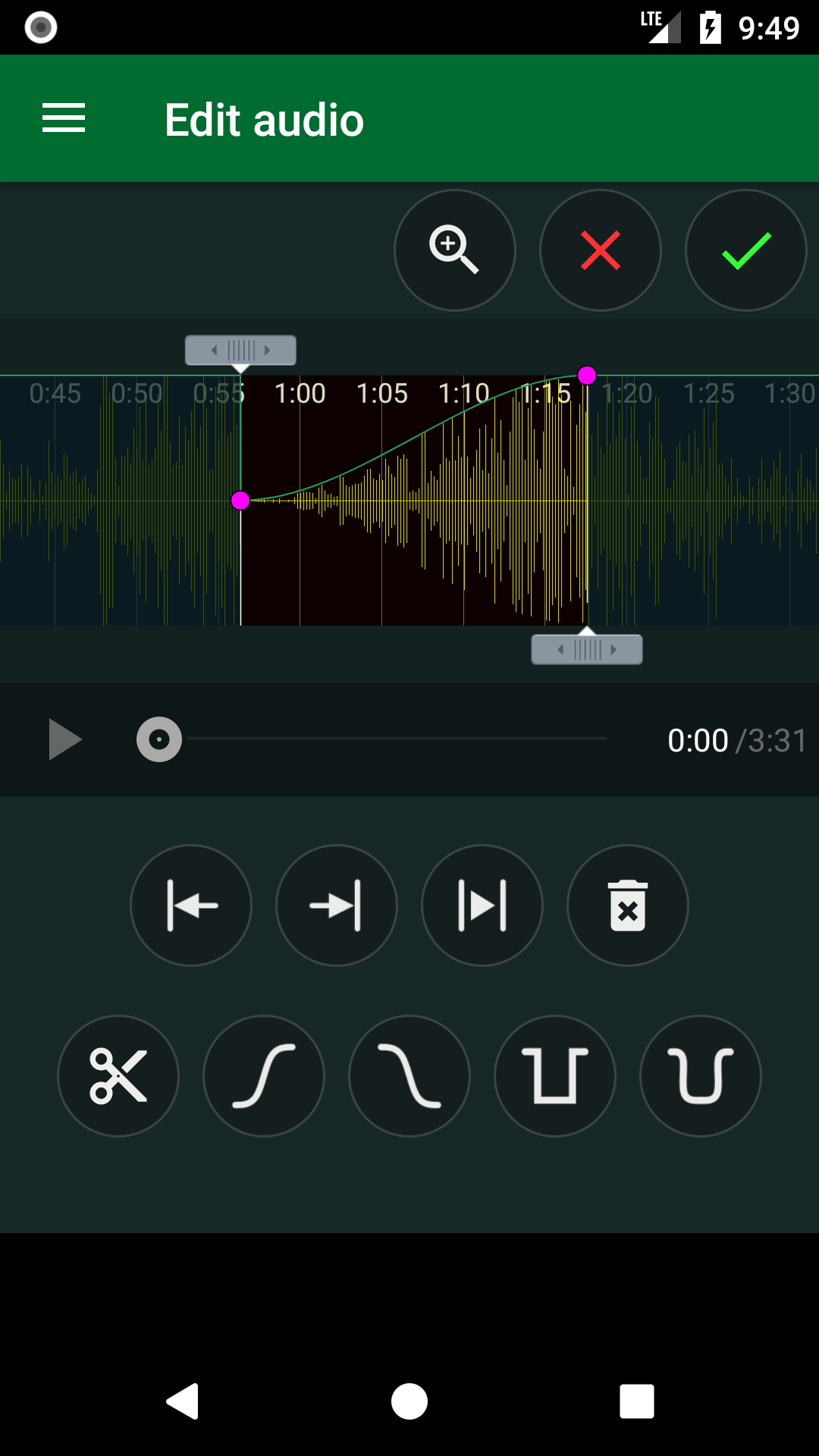
Task: Apply a fade-out to the selection
Action: click(409, 1076)
